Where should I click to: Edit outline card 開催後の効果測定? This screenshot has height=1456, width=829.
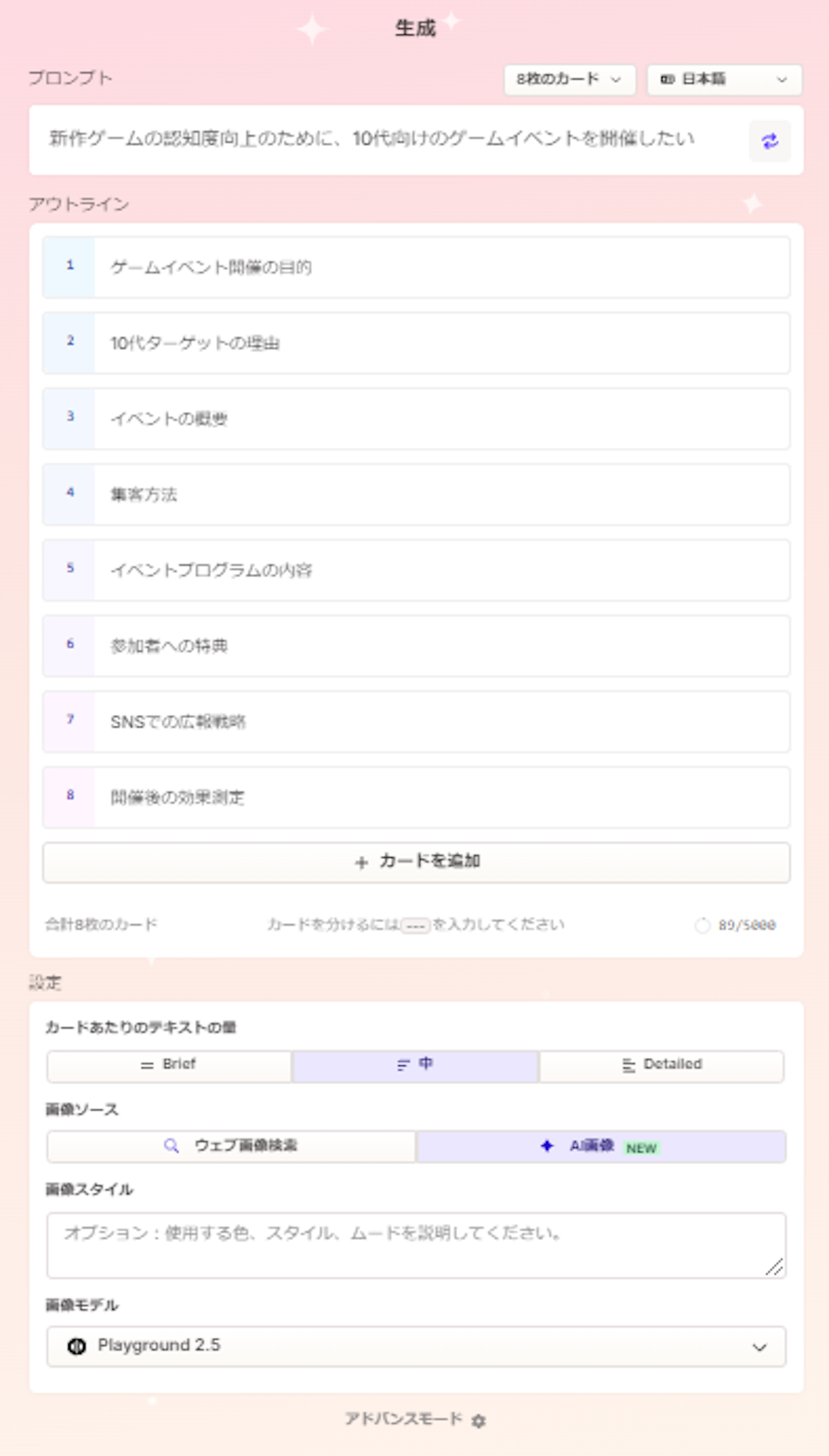coord(440,798)
